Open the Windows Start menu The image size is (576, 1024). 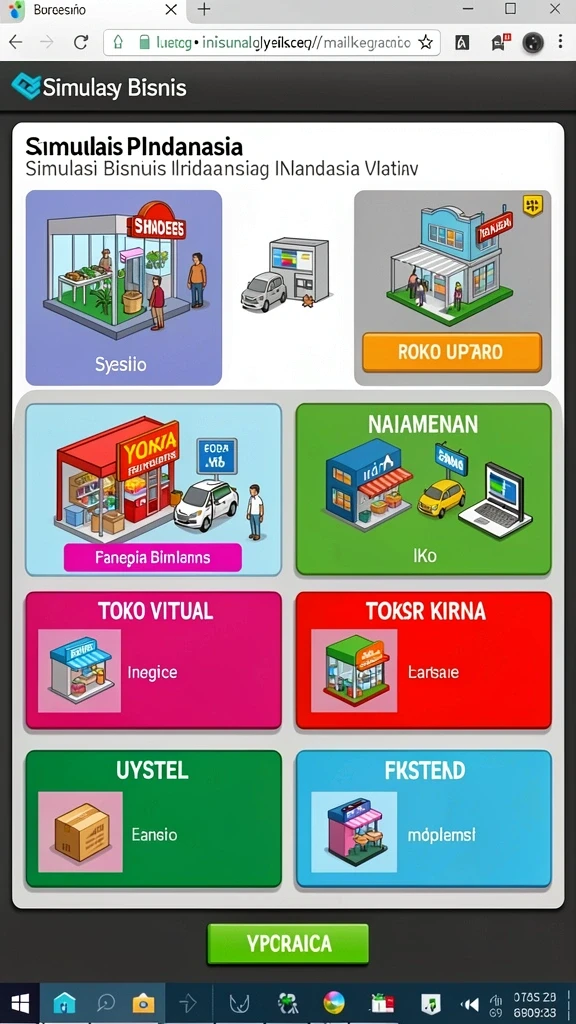(20, 1002)
